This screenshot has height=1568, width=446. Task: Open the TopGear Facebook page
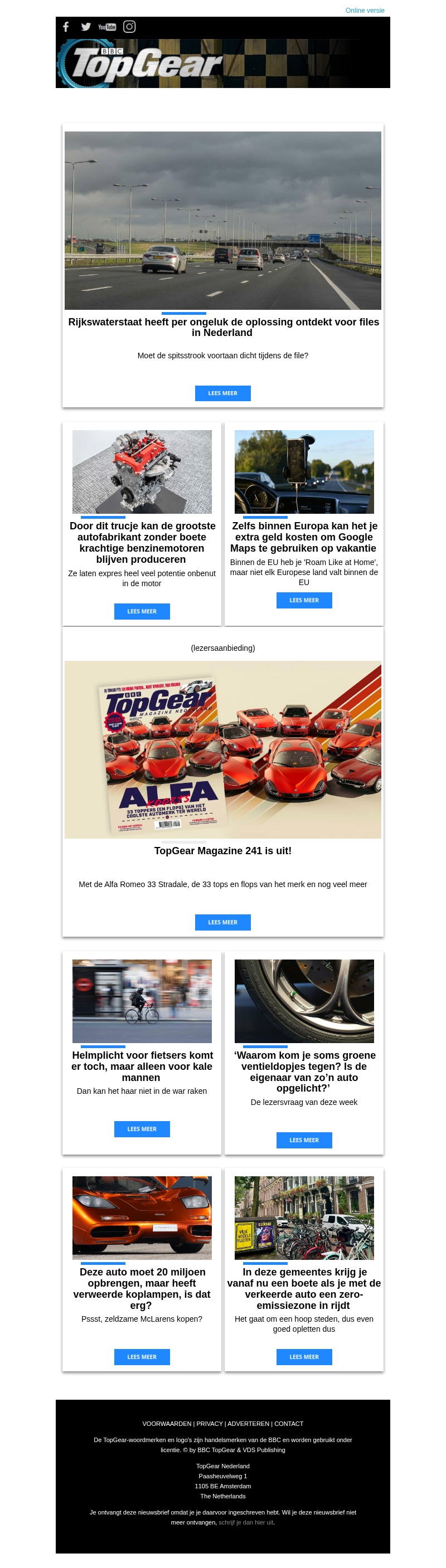tap(66, 27)
